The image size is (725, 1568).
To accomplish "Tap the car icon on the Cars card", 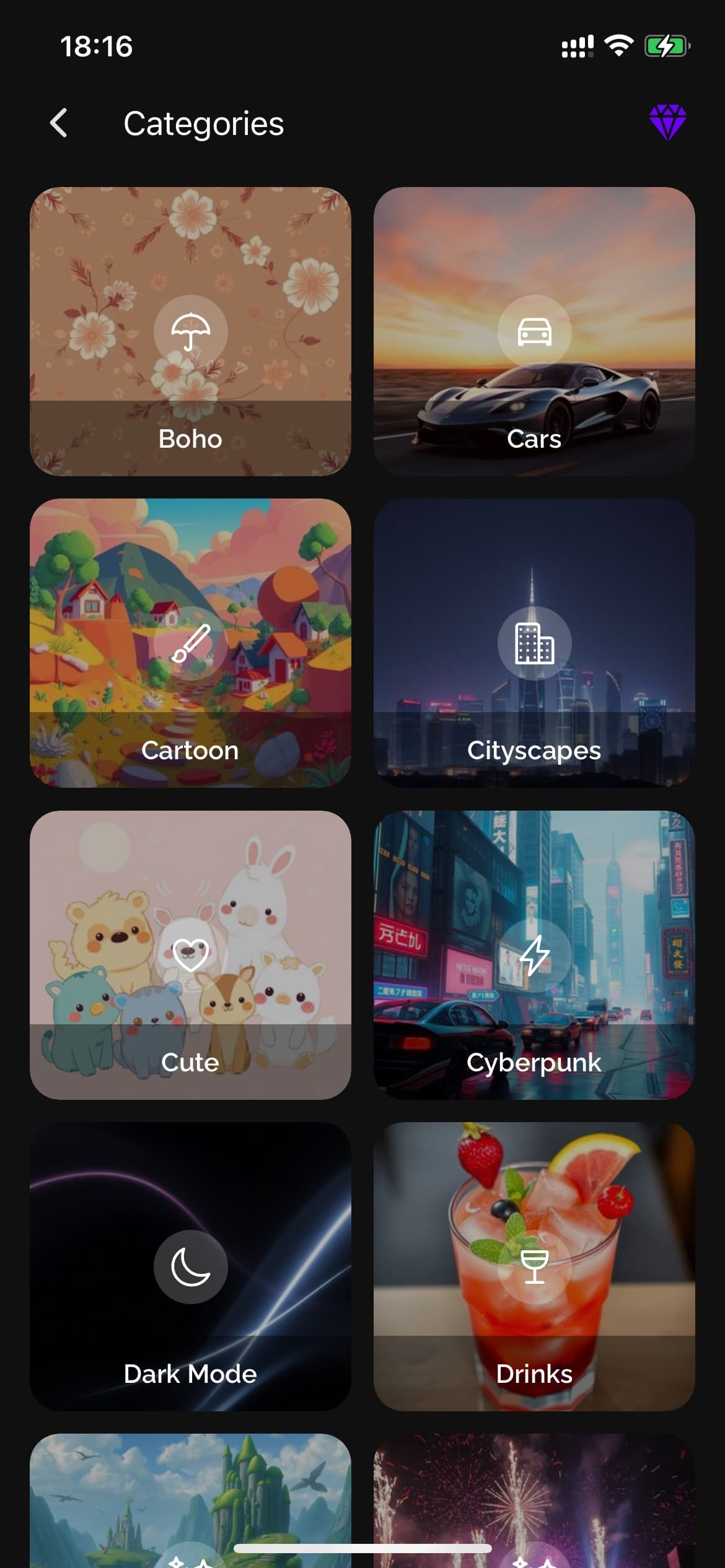I will point(534,332).
